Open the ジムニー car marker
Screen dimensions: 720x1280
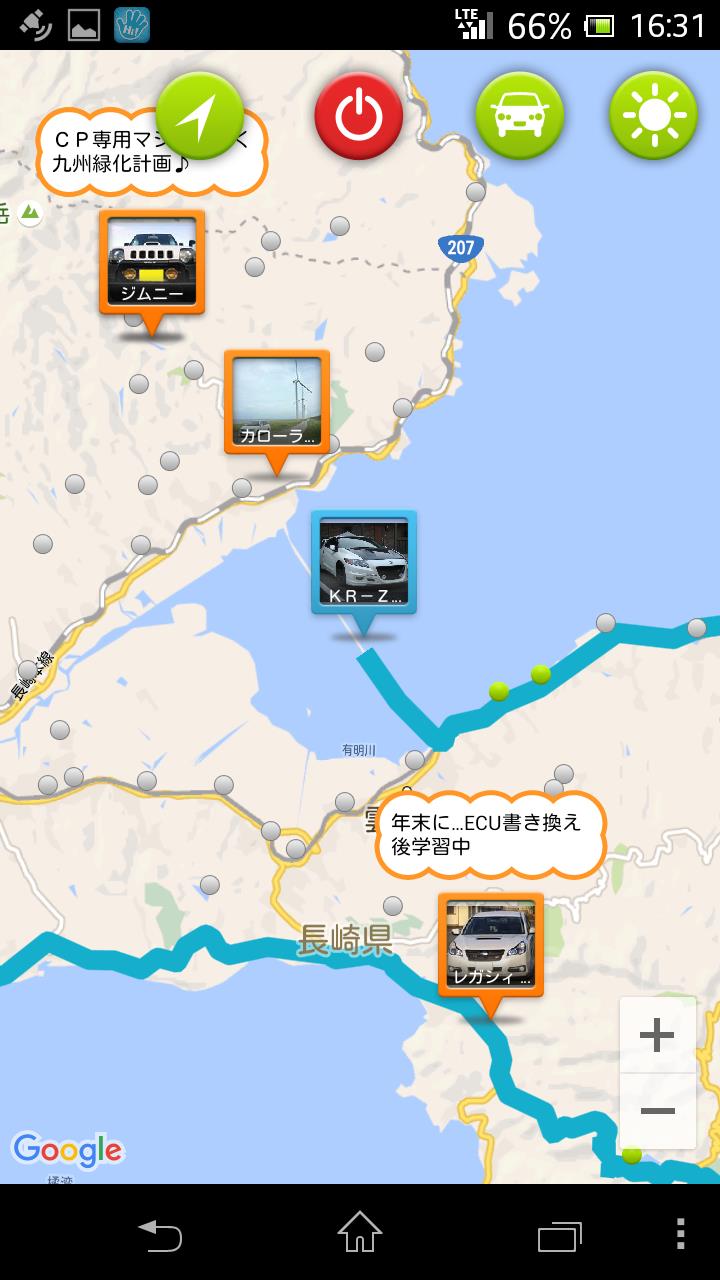[152, 262]
